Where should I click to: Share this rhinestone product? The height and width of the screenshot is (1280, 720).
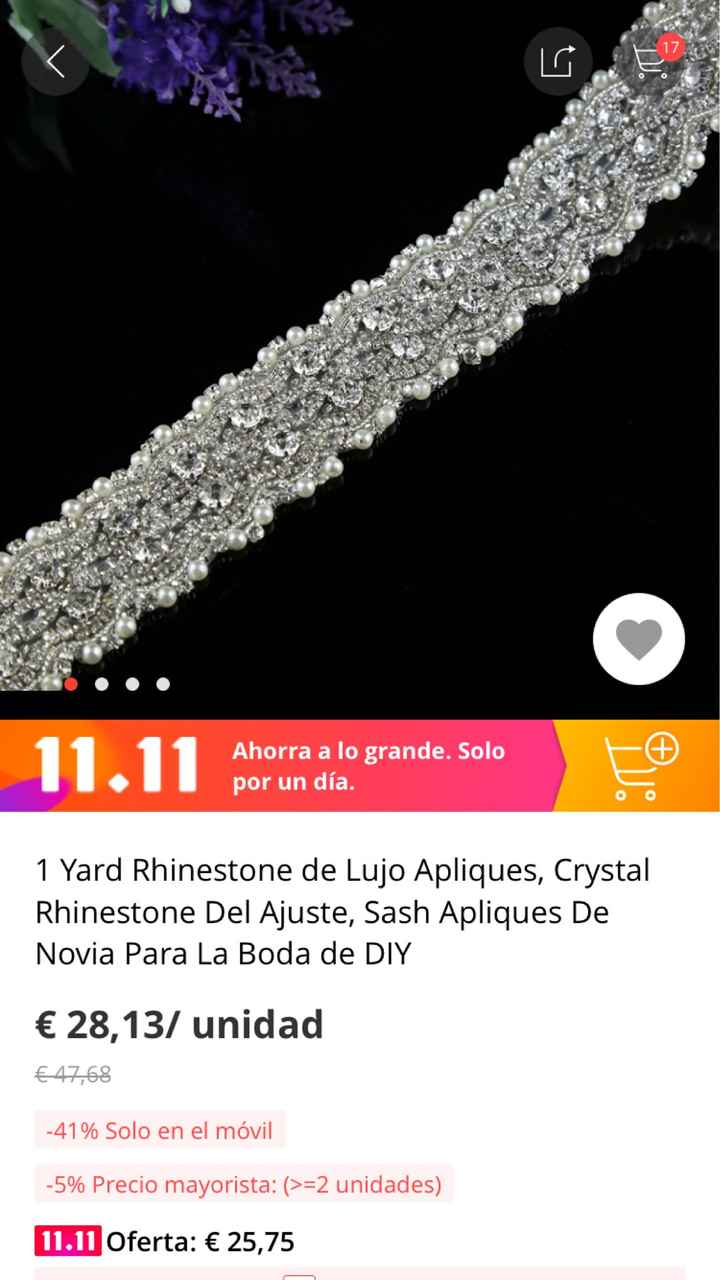tap(558, 62)
